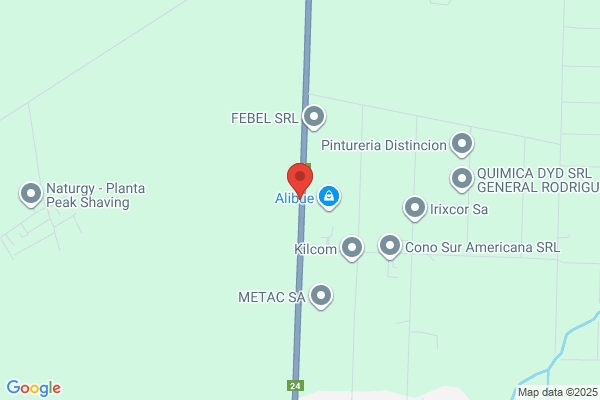Tap the QUIMICA DYD SRL marker
The width and height of the screenshot is (600, 400).
(x=461, y=179)
